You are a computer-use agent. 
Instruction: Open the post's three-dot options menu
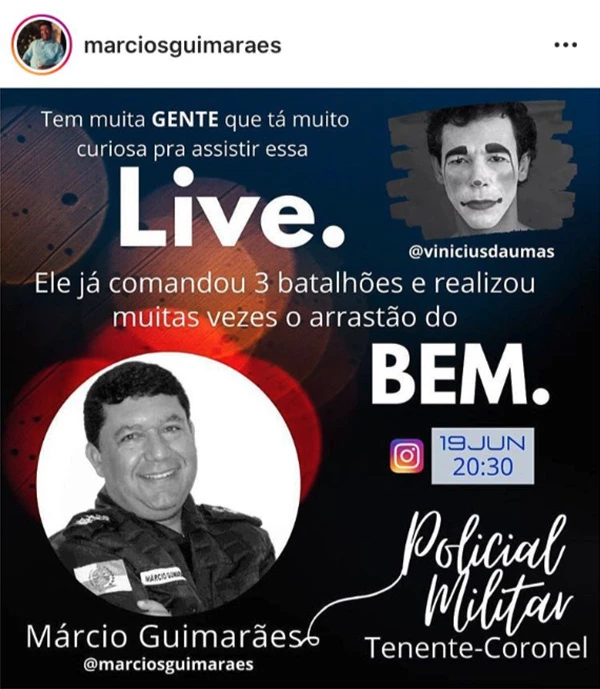pos(565,45)
